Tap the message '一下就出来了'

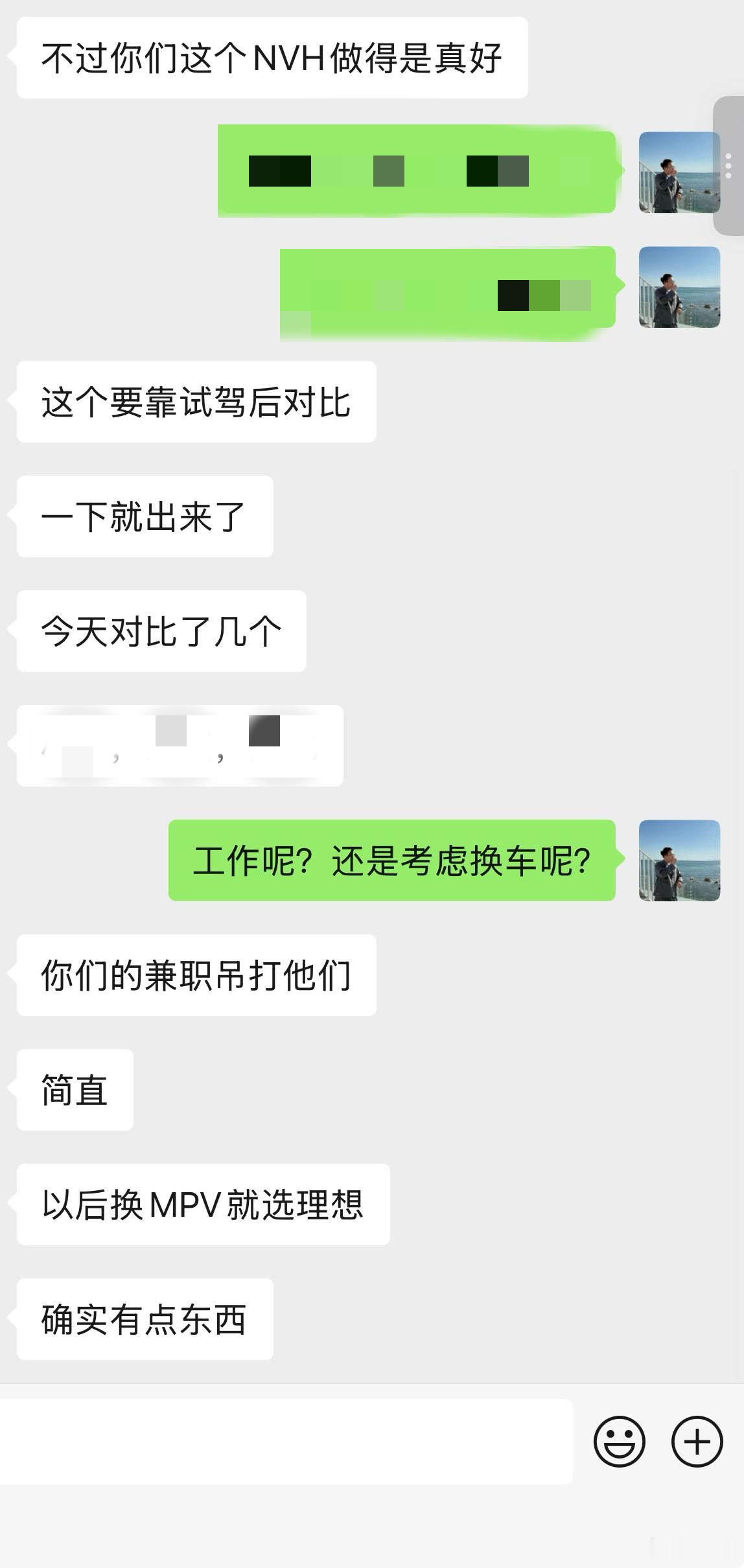pyautogui.click(x=146, y=515)
